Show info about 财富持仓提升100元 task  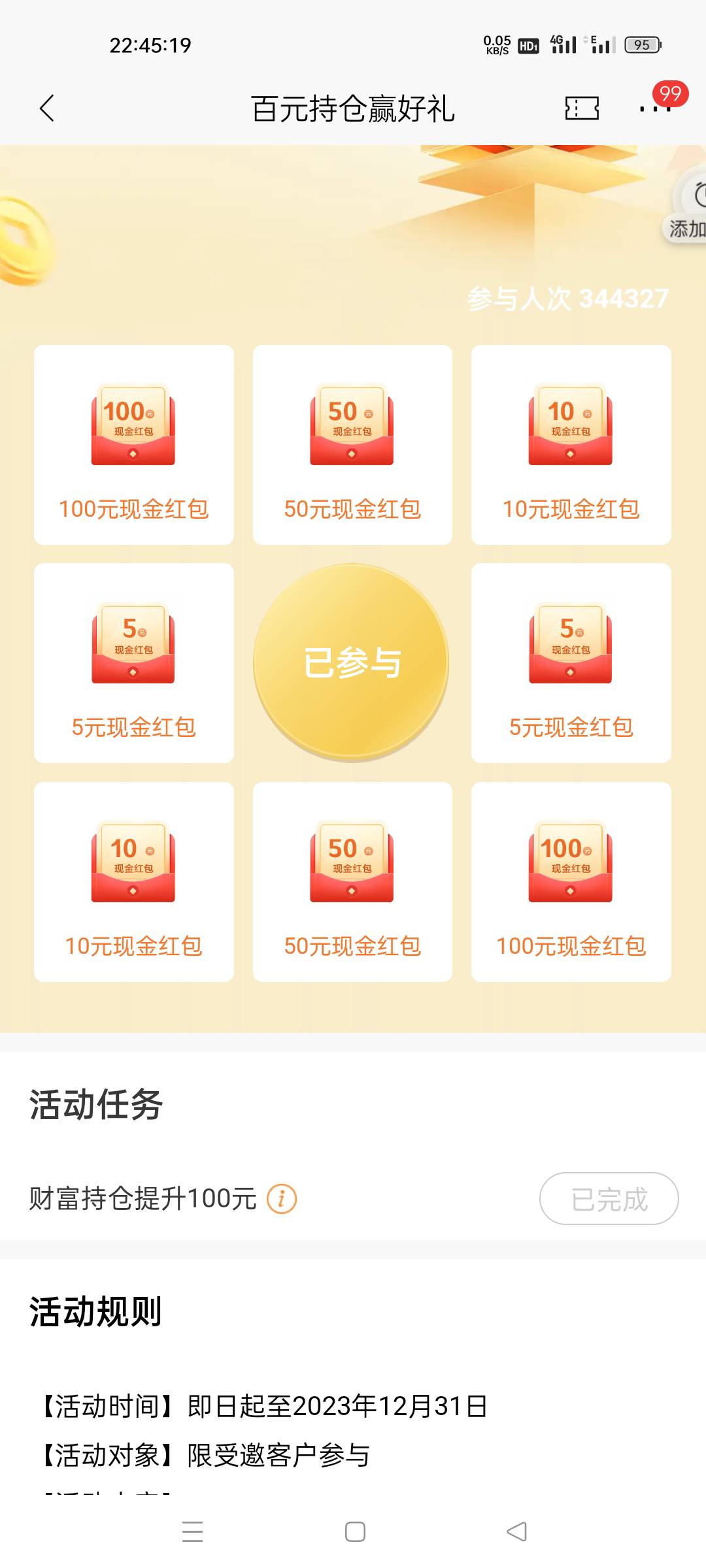point(282,1199)
